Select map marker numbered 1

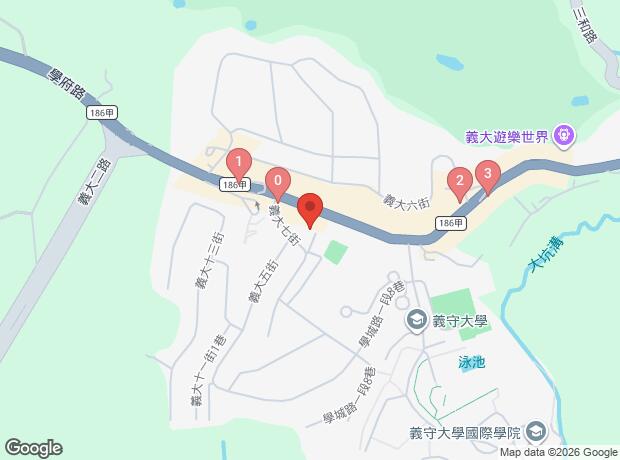click(238, 165)
